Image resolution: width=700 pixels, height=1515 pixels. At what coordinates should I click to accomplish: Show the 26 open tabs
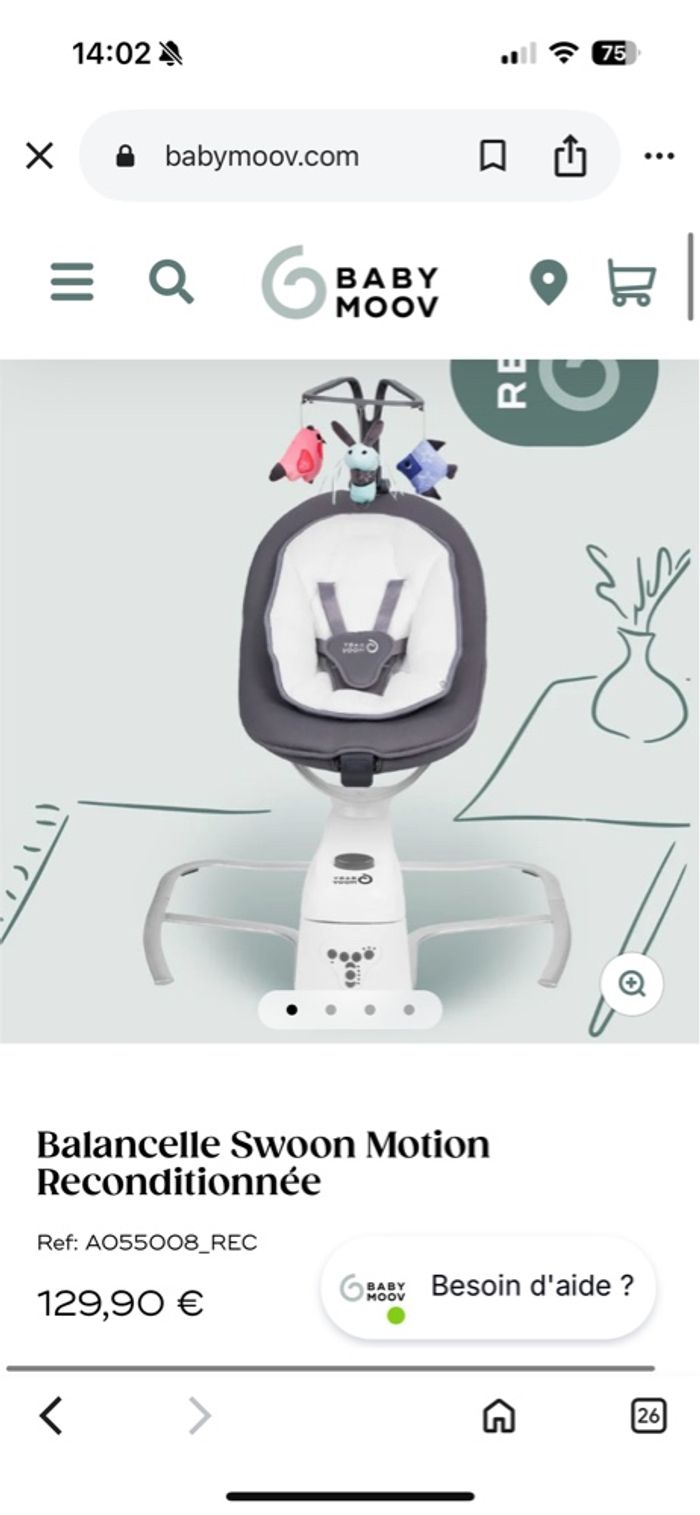click(x=648, y=1415)
